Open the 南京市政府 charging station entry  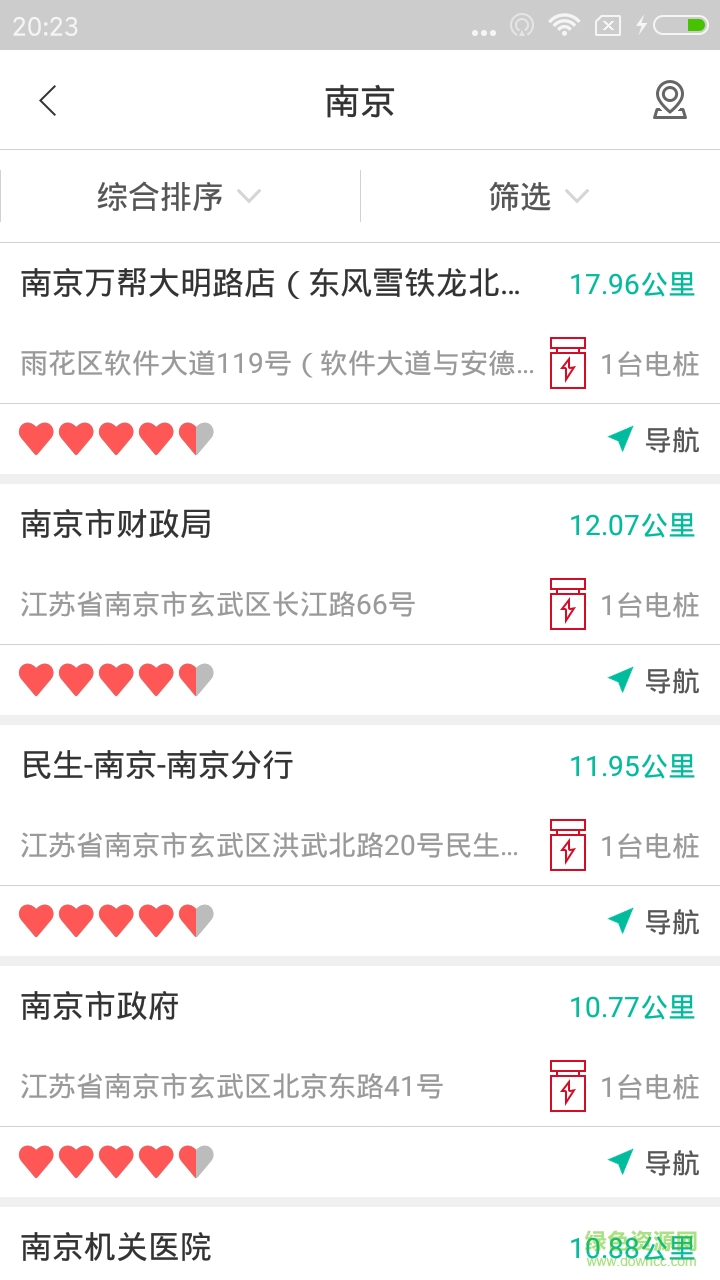click(x=100, y=1007)
